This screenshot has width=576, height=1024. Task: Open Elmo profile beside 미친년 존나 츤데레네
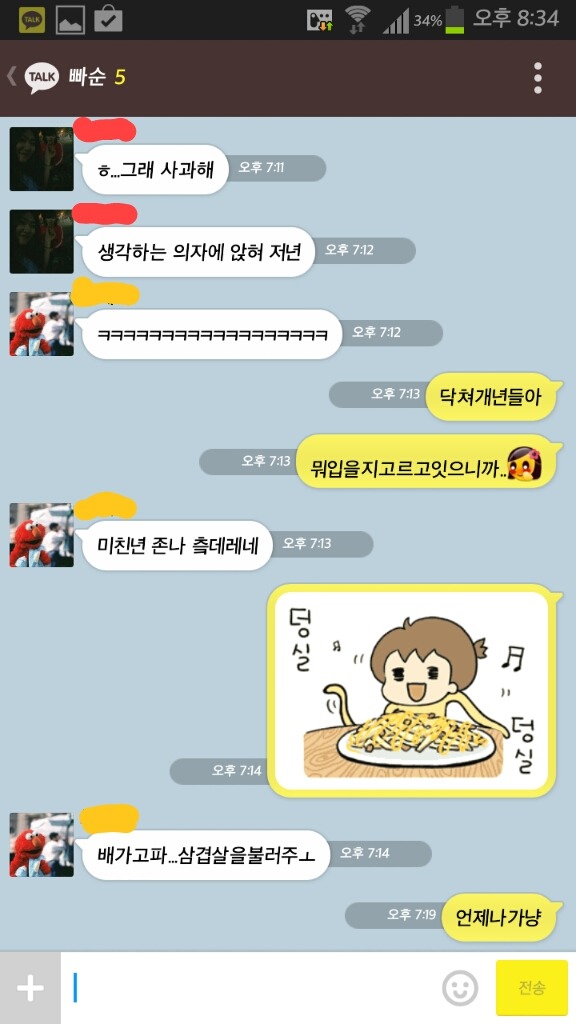(x=41, y=535)
